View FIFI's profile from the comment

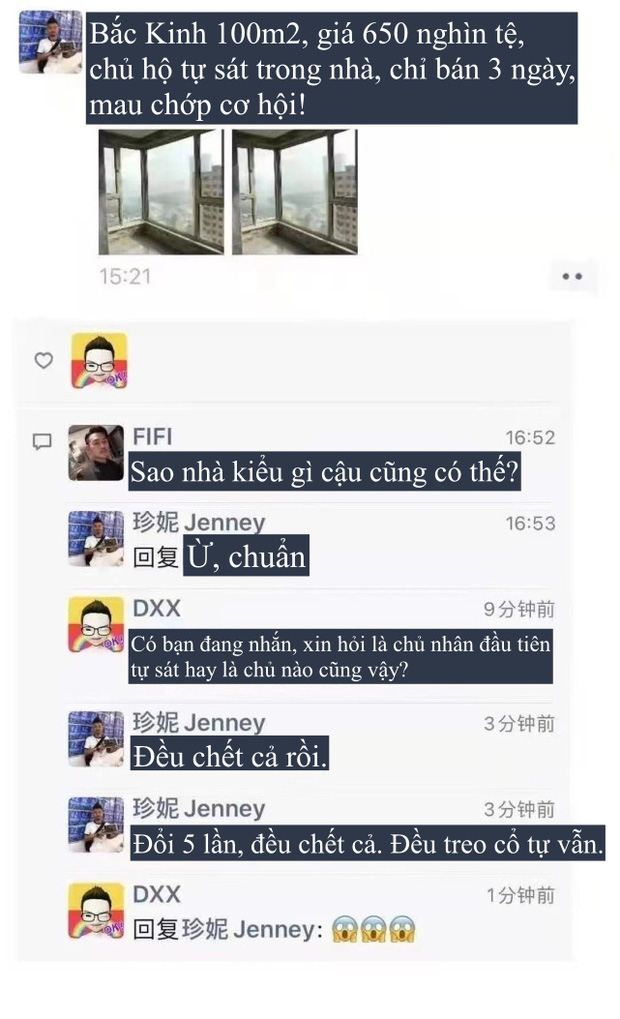(x=96, y=452)
